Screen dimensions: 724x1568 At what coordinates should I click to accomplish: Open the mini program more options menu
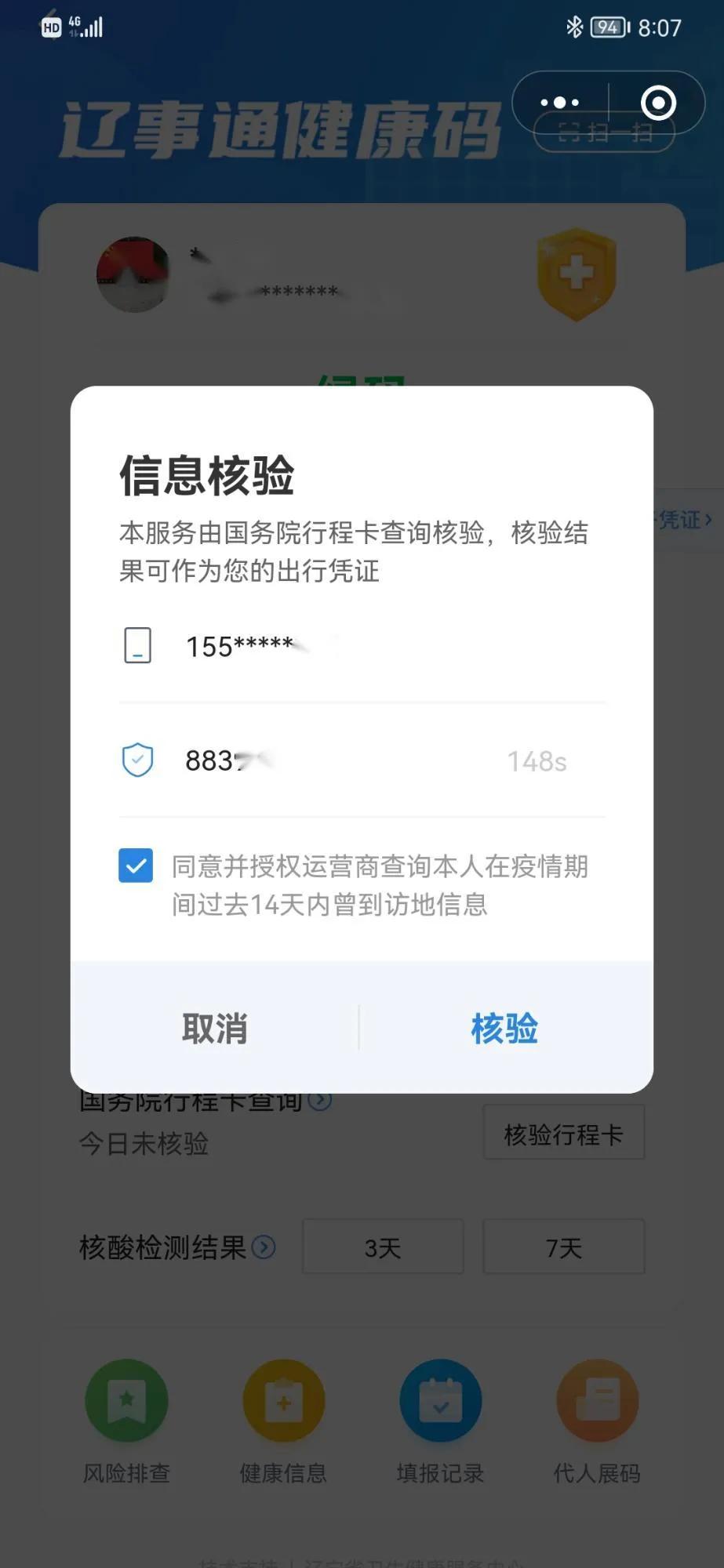pyautogui.click(x=560, y=103)
